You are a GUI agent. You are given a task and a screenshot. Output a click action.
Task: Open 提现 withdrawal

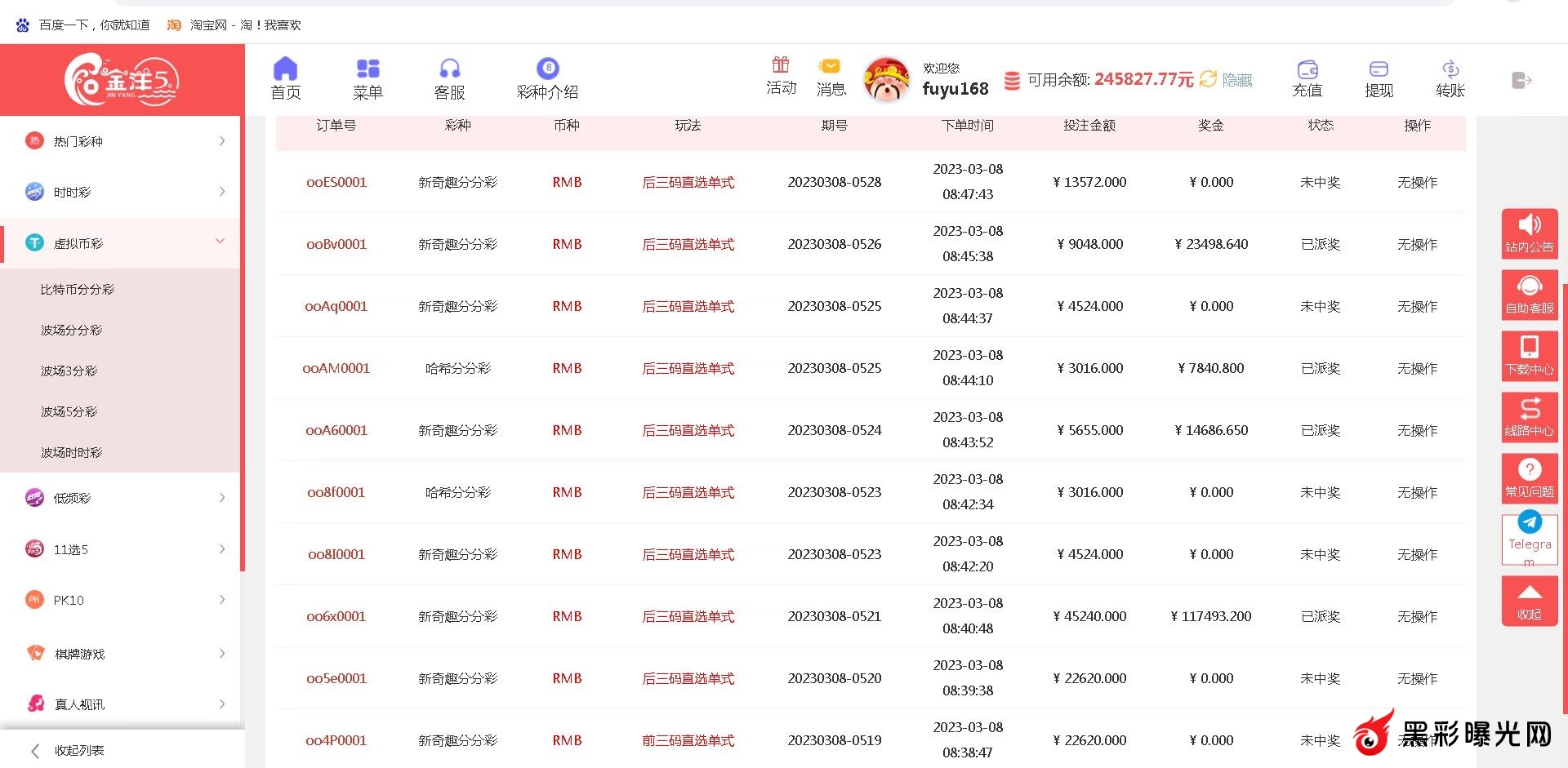(1379, 78)
